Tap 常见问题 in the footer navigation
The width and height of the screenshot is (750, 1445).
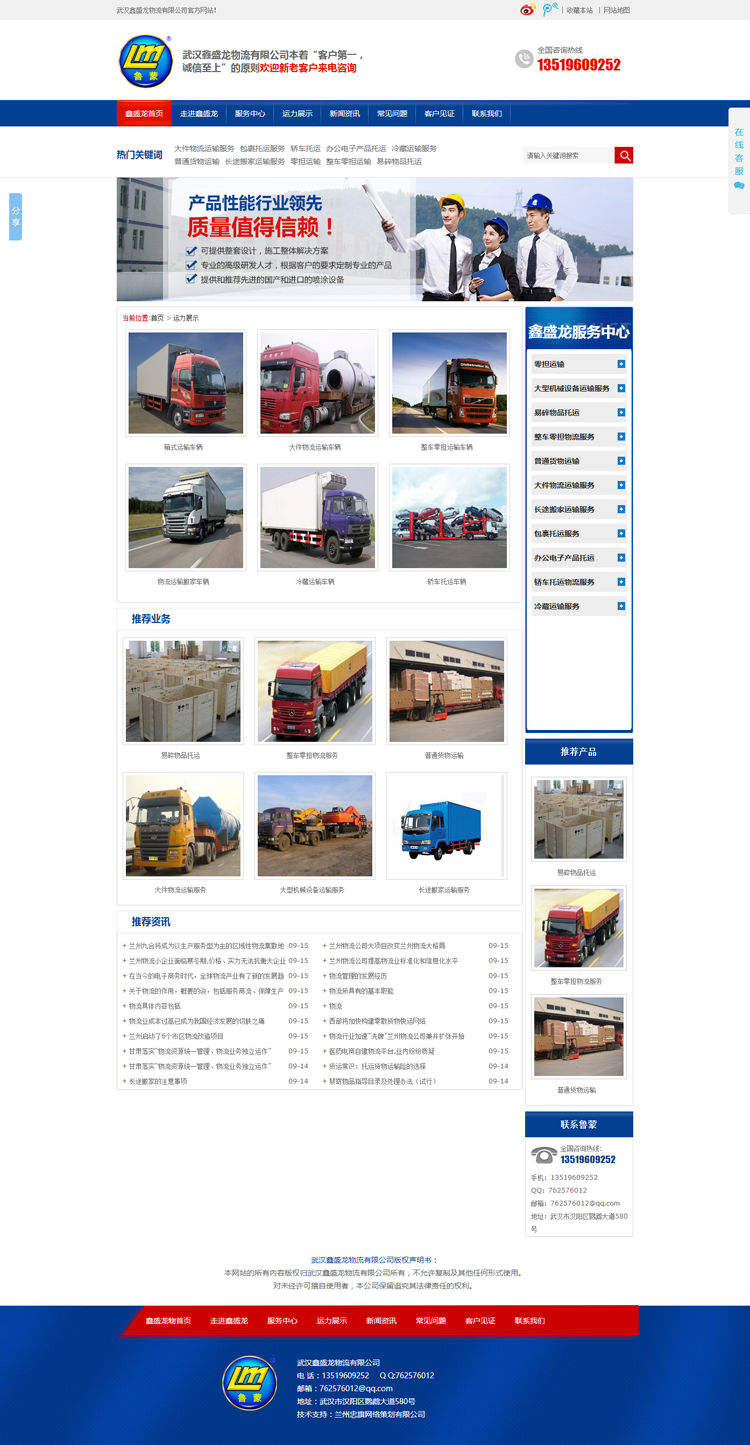click(x=431, y=1321)
